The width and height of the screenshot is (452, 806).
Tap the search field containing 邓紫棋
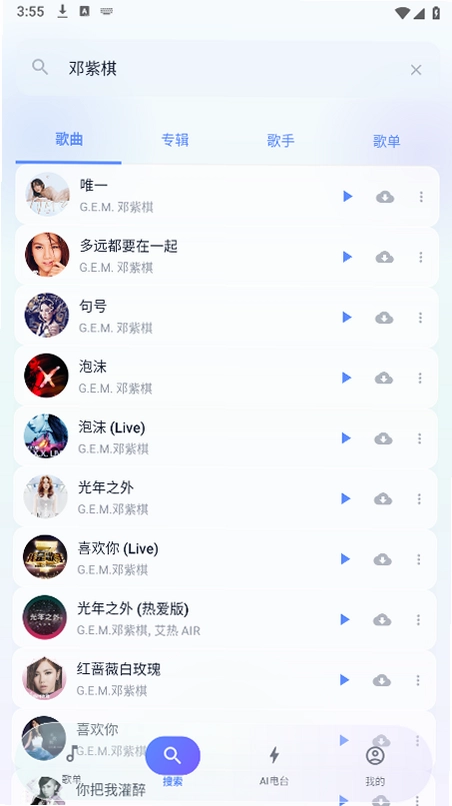[226, 68]
